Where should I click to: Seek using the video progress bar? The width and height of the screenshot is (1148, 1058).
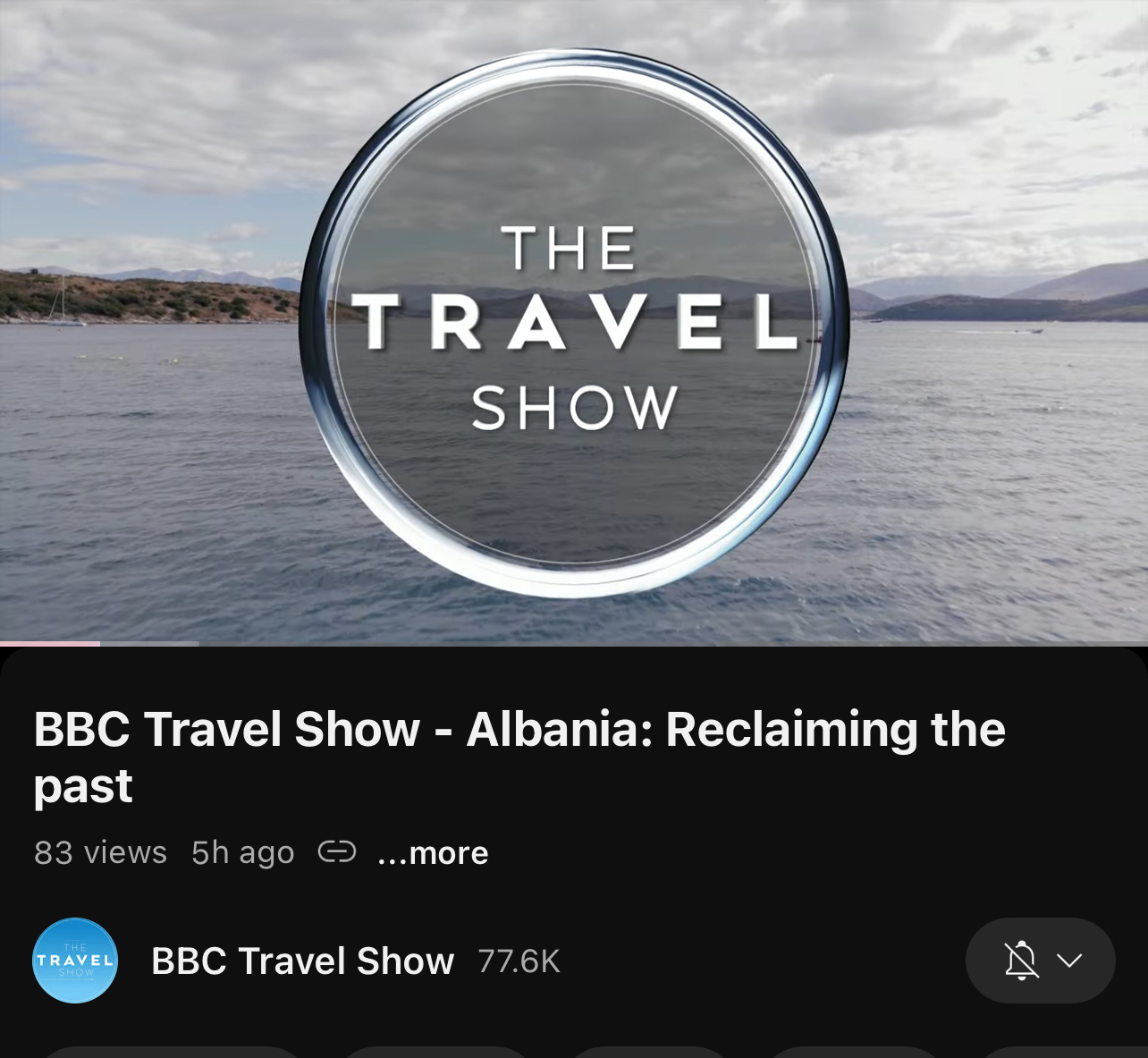pyautogui.click(x=574, y=642)
